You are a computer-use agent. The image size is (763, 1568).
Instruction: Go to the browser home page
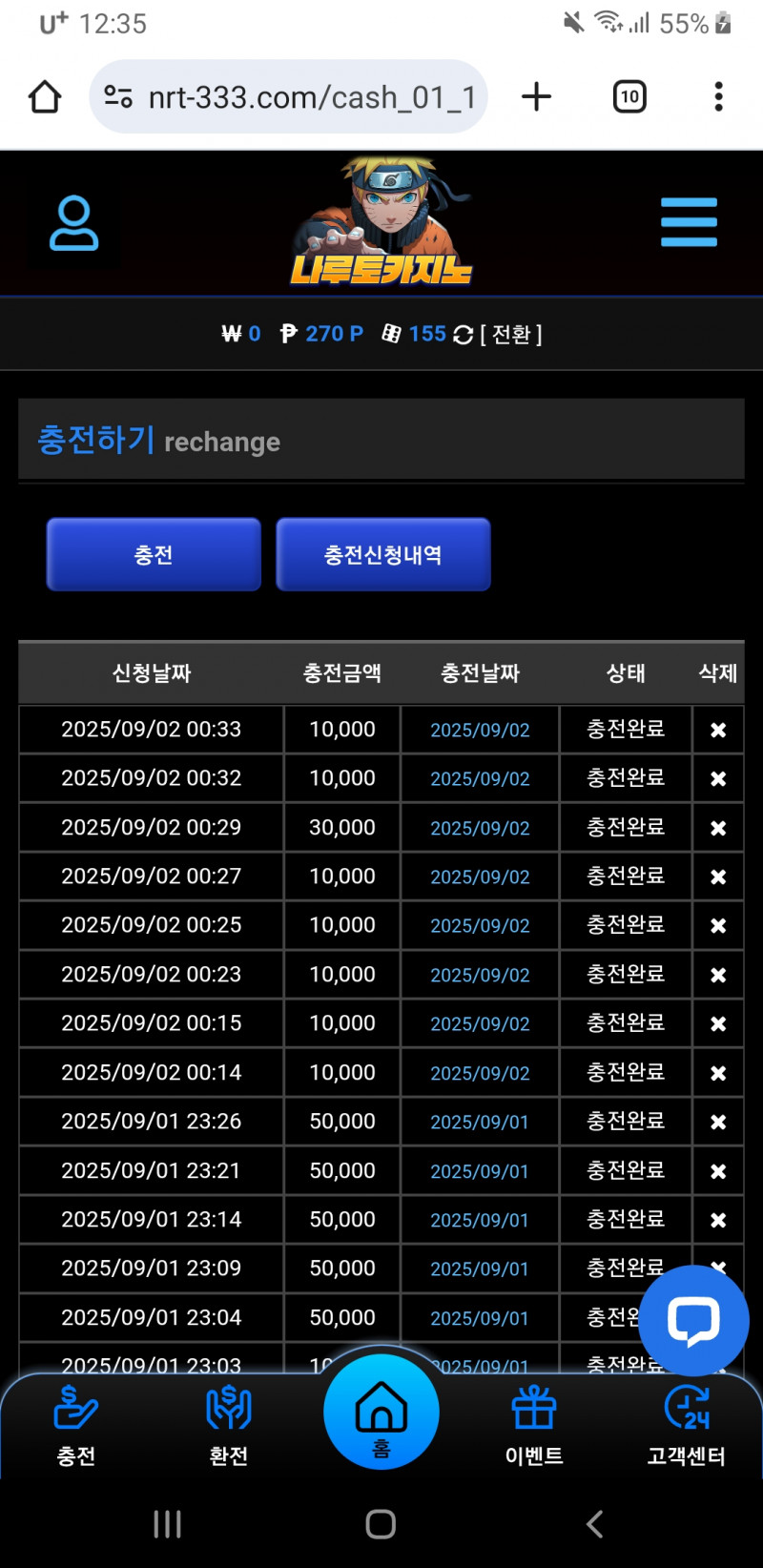[45, 97]
